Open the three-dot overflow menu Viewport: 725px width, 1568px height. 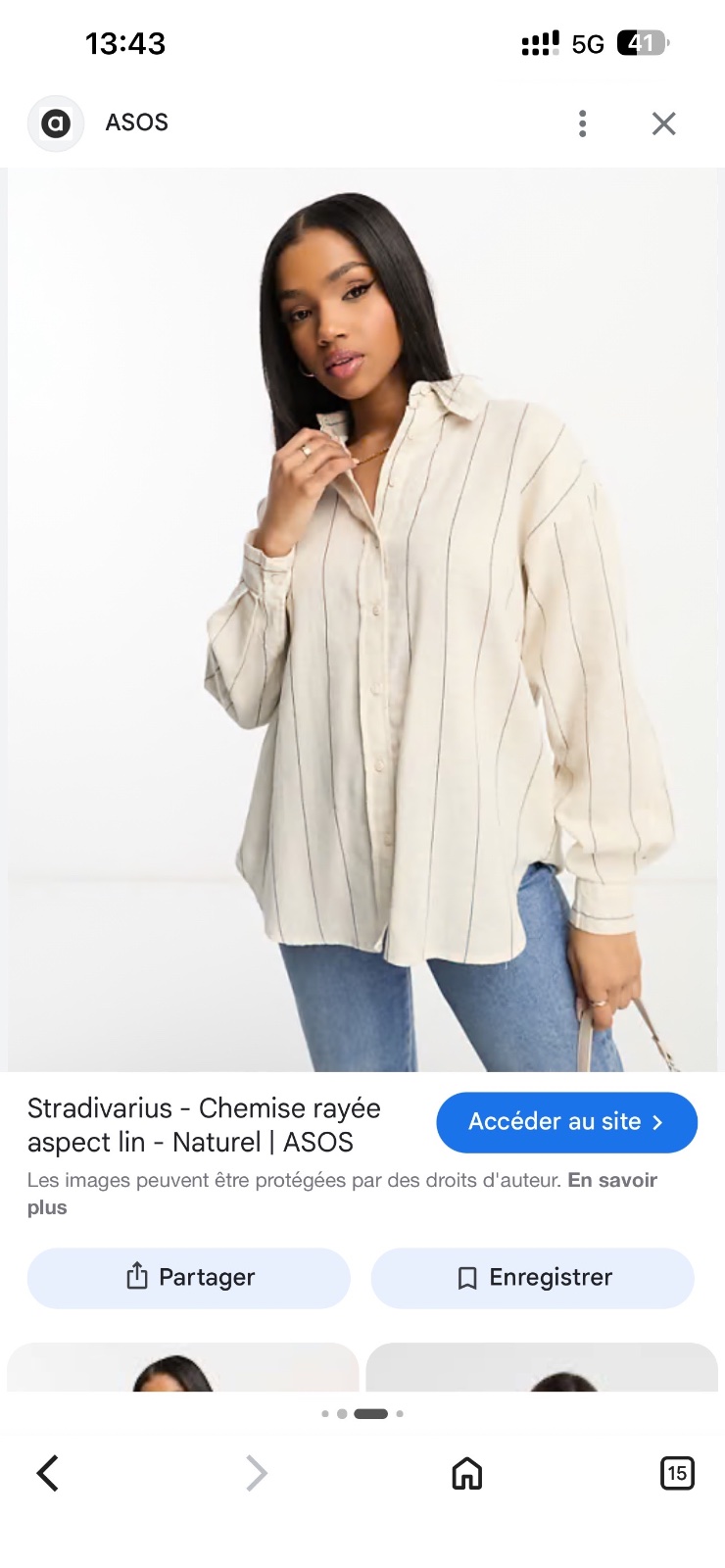(x=583, y=123)
